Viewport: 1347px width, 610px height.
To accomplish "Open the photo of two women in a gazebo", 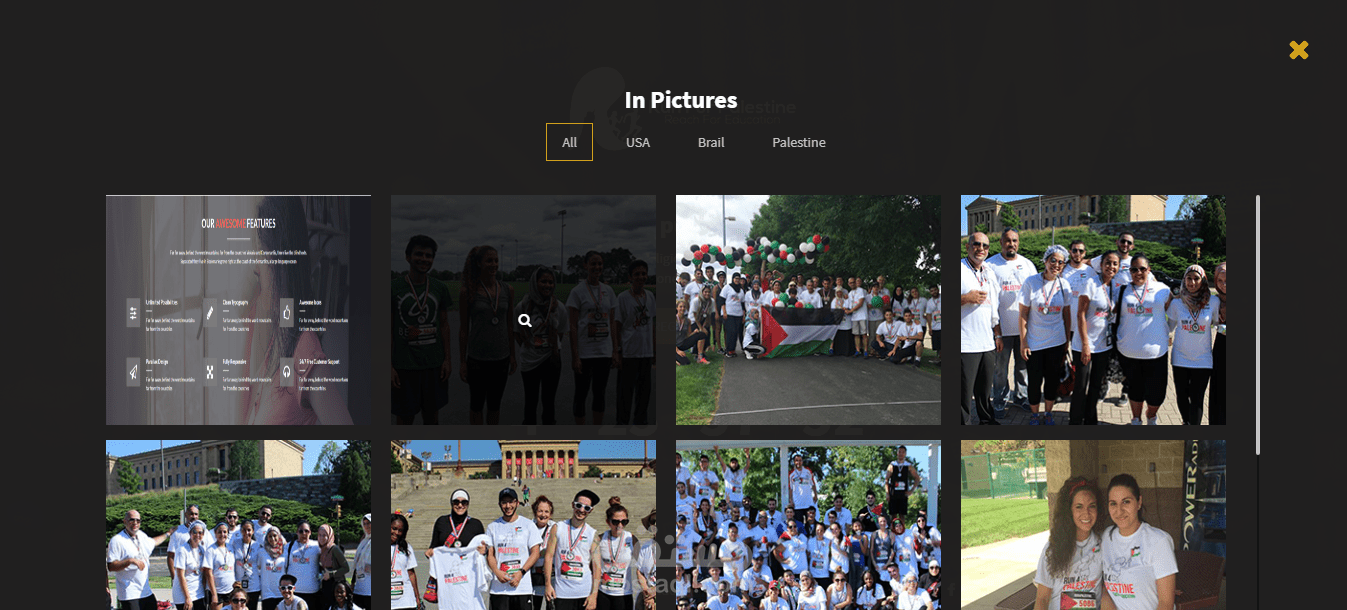I will click(1093, 525).
